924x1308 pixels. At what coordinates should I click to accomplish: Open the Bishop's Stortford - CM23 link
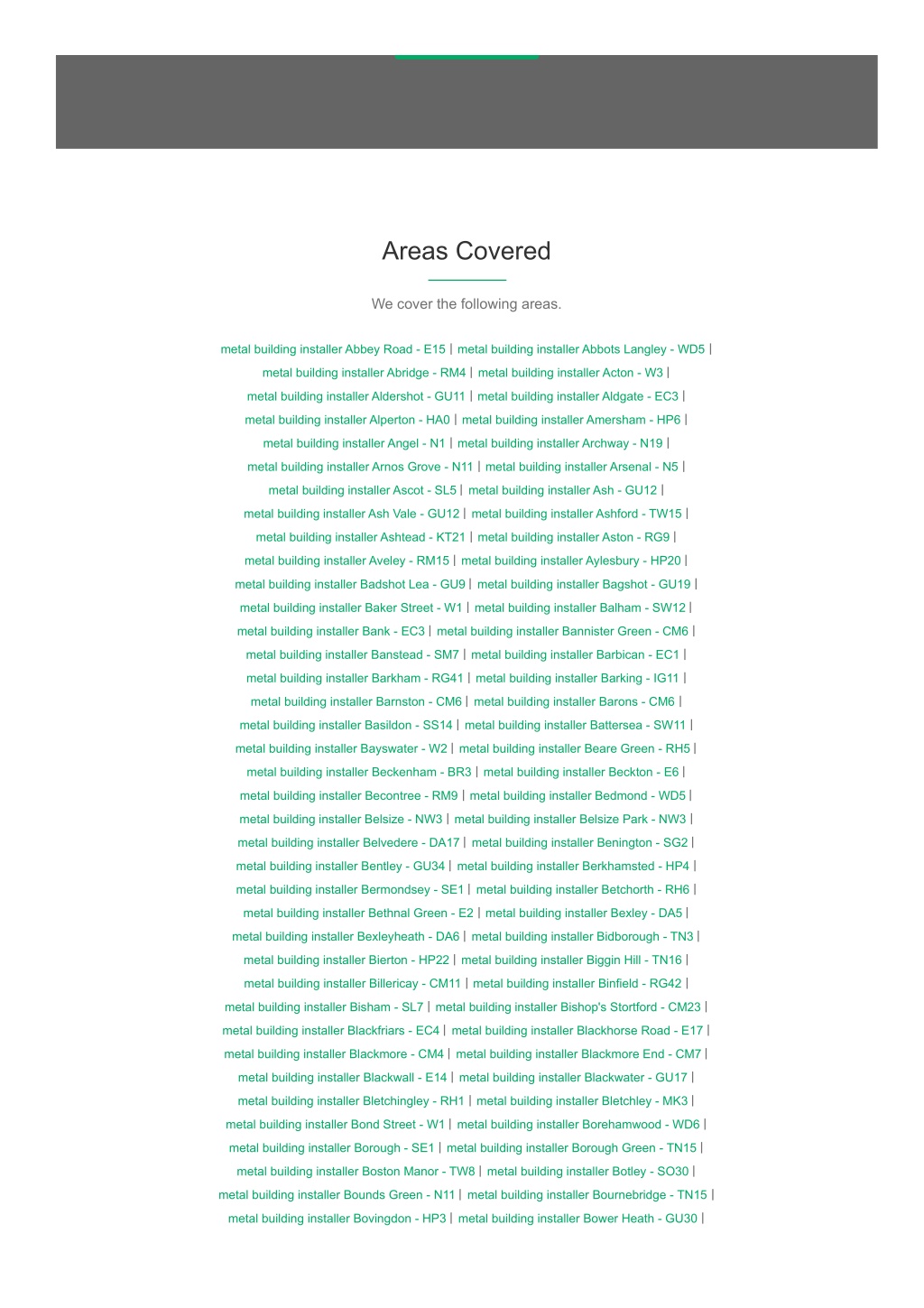[568, 1007]
